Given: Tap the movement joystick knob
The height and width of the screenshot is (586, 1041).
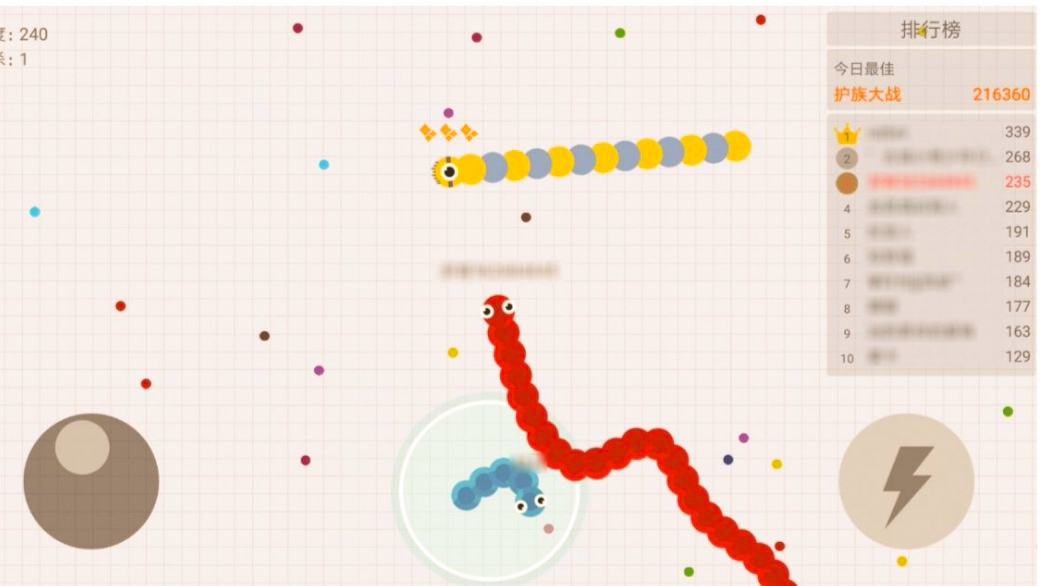Looking at the screenshot, I should tap(82, 447).
